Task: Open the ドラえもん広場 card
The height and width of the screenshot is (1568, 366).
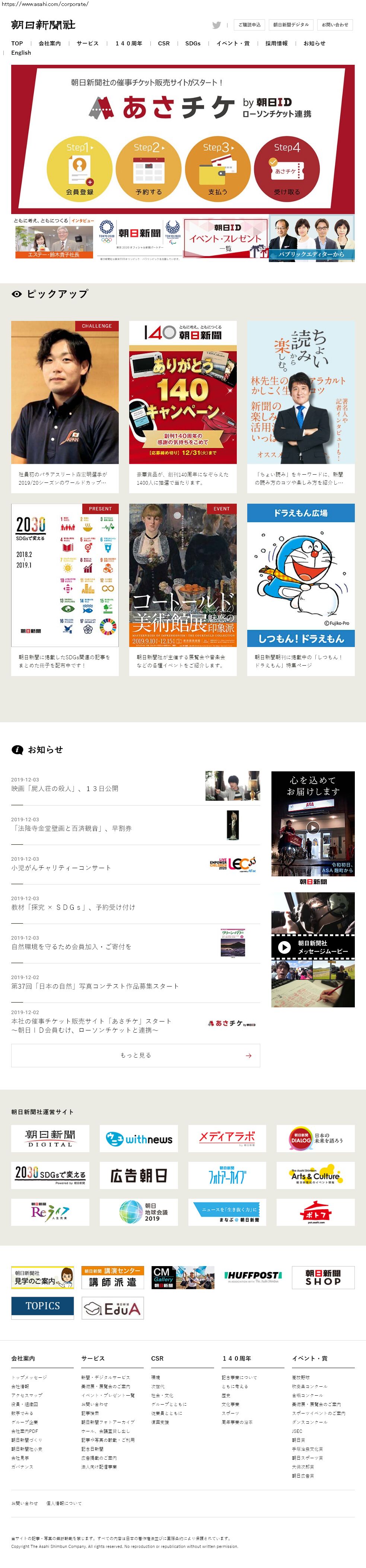Action: tap(301, 587)
